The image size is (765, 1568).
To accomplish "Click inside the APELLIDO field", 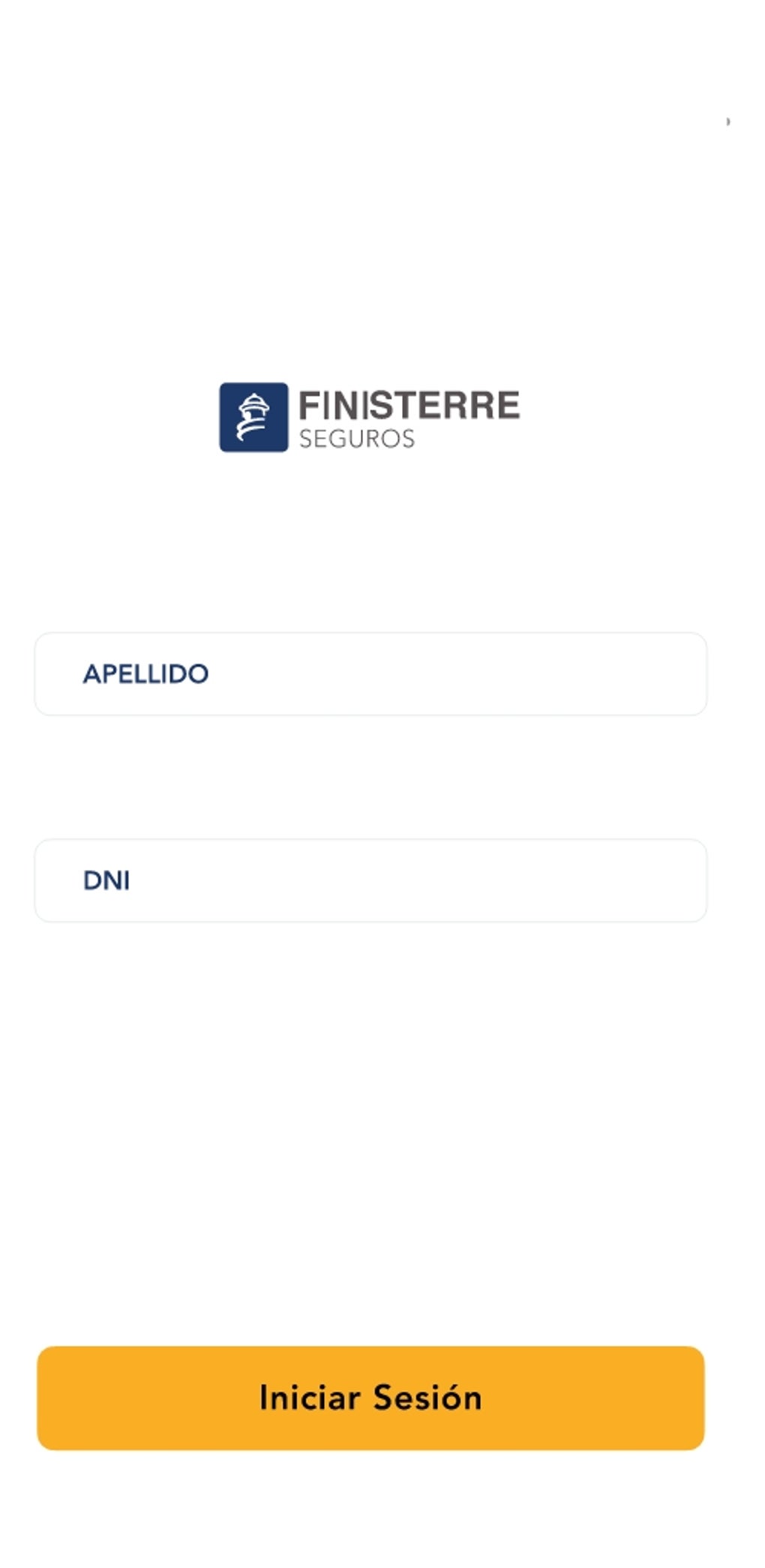I will point(371,673).
